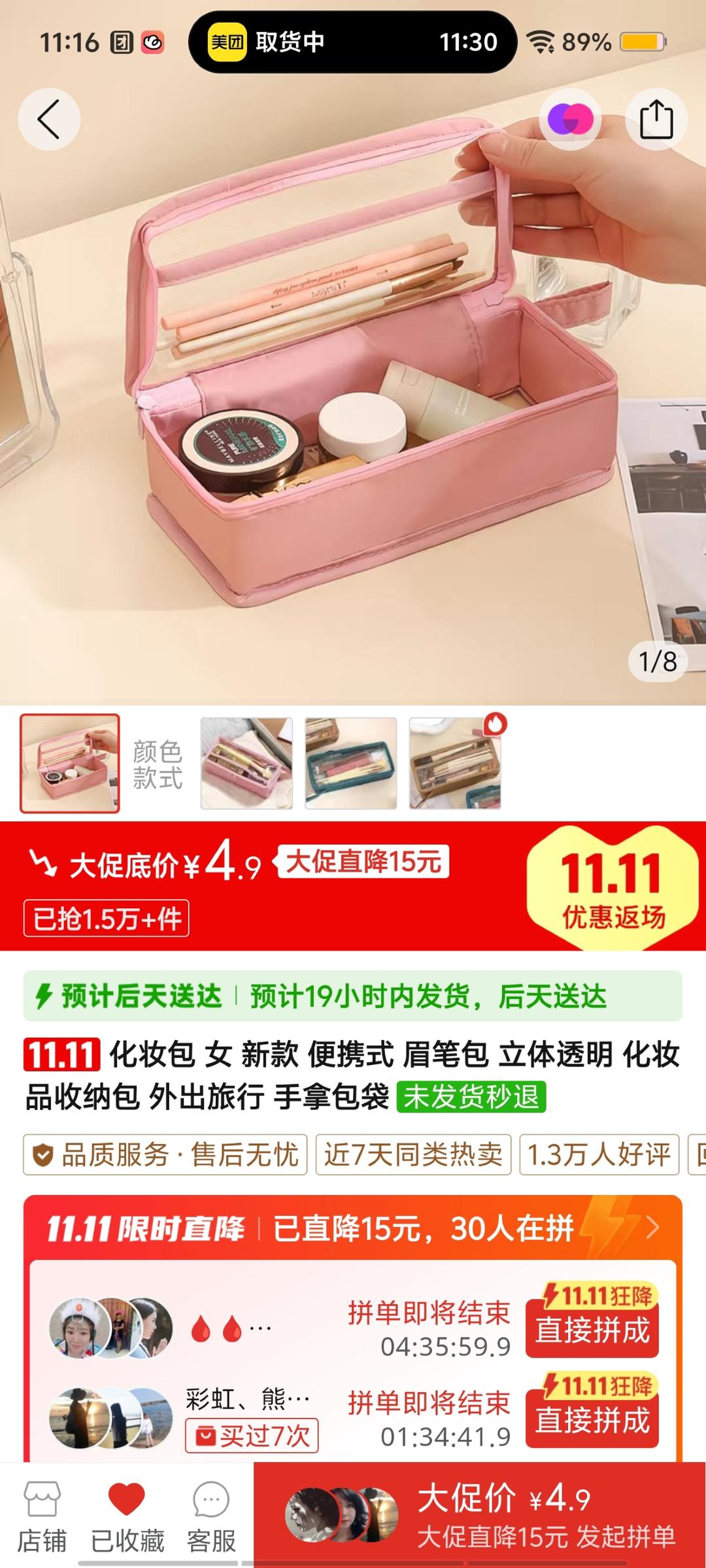Select the pink bag with hand thumbnail
The height and width of the screenshot is (1568, 706).
[70, 763]
